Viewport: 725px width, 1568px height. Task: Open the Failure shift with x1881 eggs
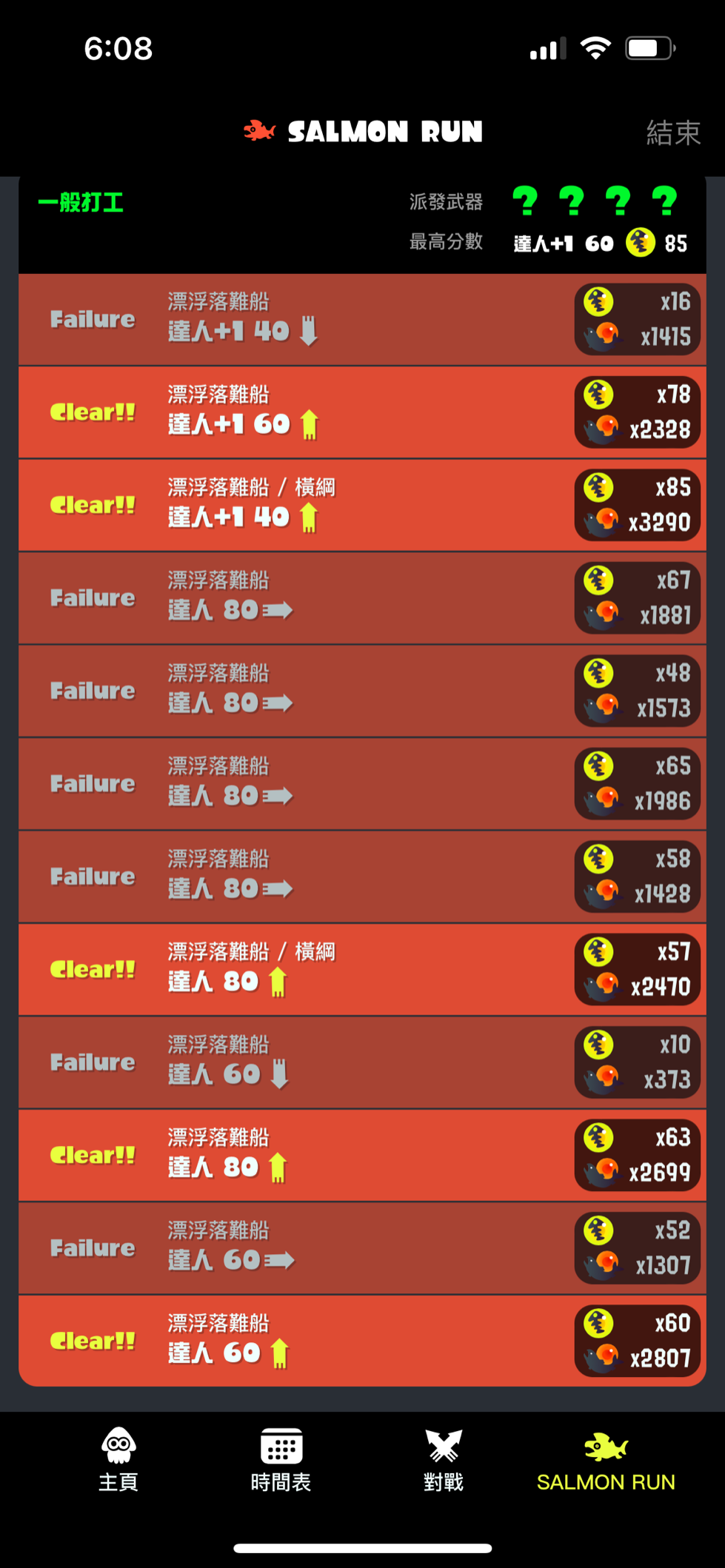click(362, 598)
